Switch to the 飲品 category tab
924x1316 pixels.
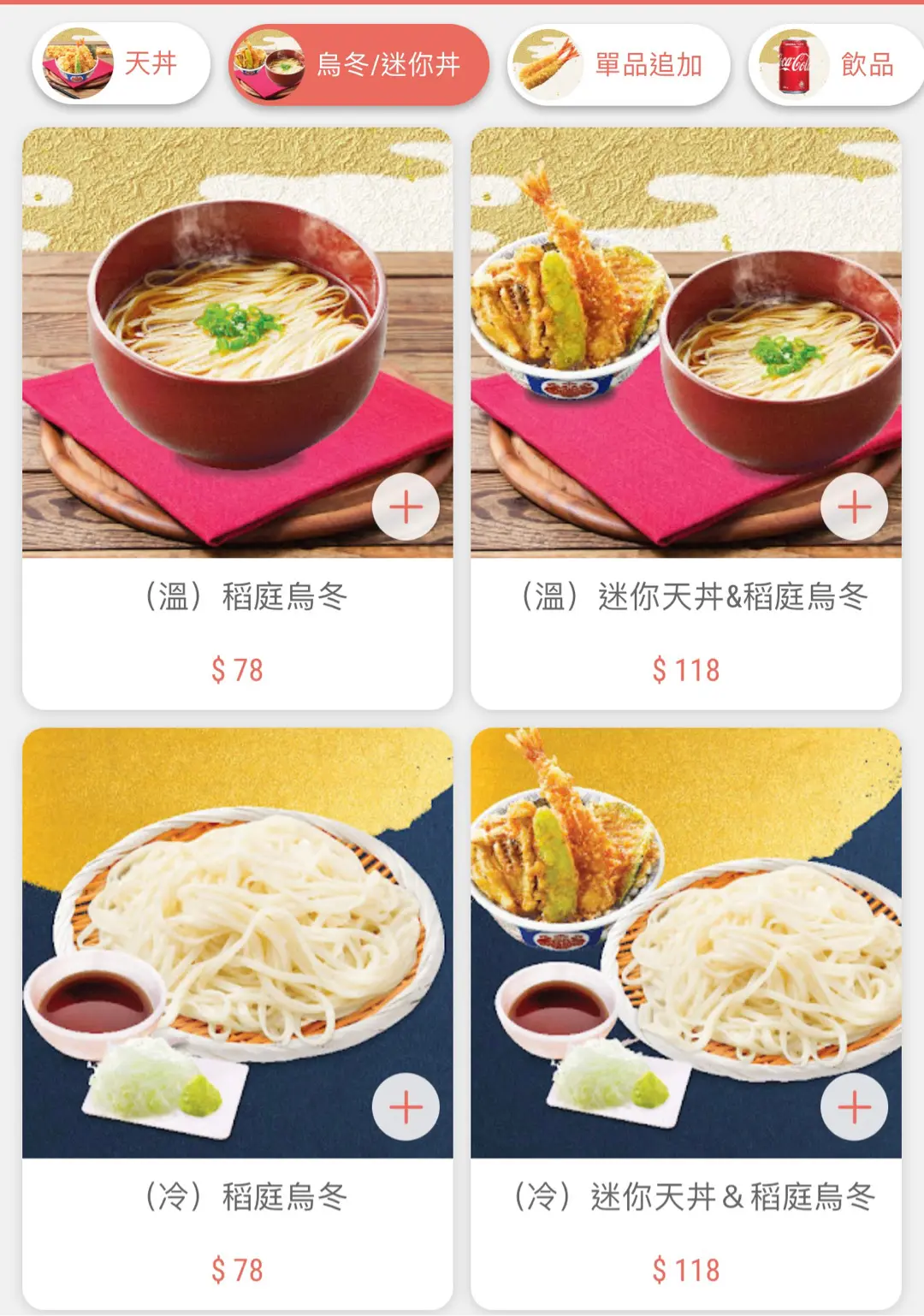836,65
